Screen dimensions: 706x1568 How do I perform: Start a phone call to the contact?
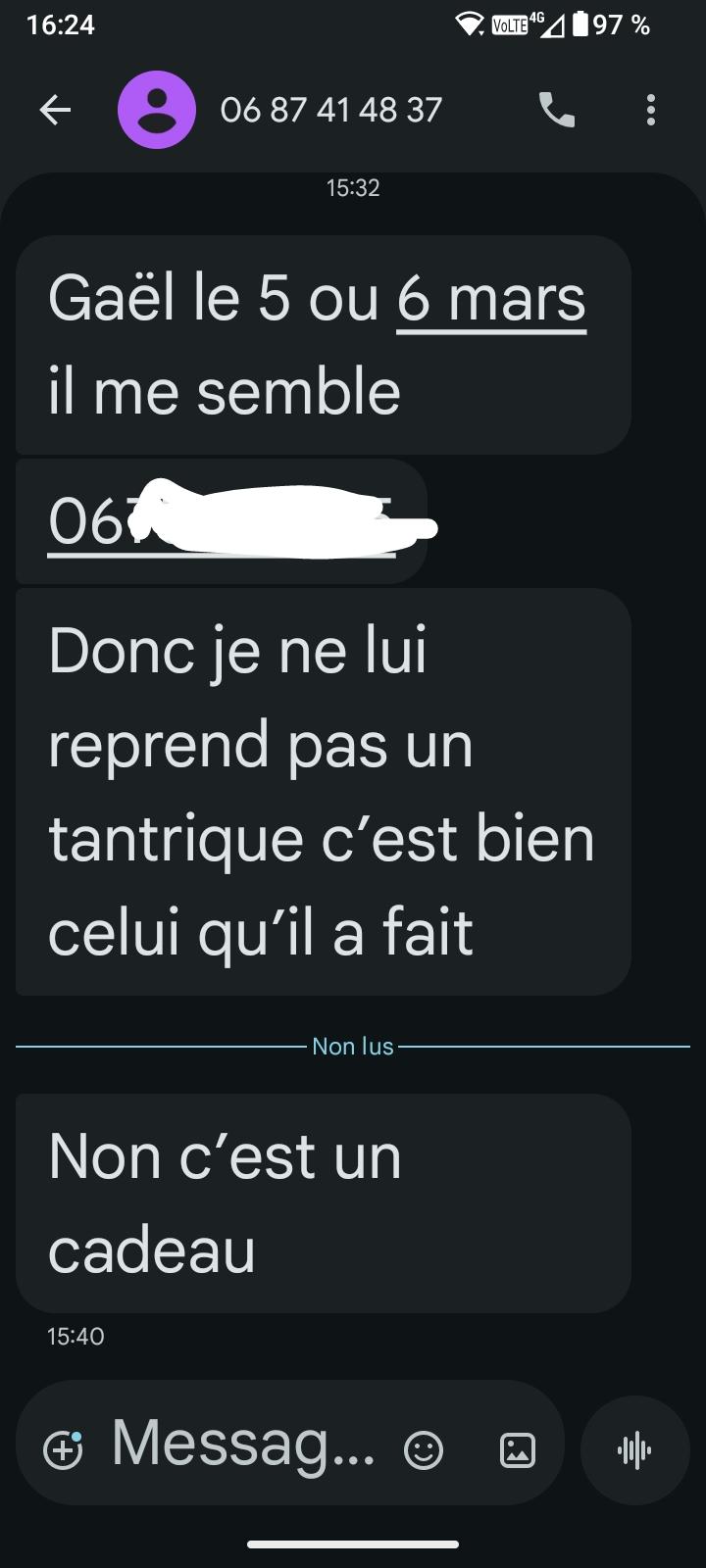coord(555,110)
